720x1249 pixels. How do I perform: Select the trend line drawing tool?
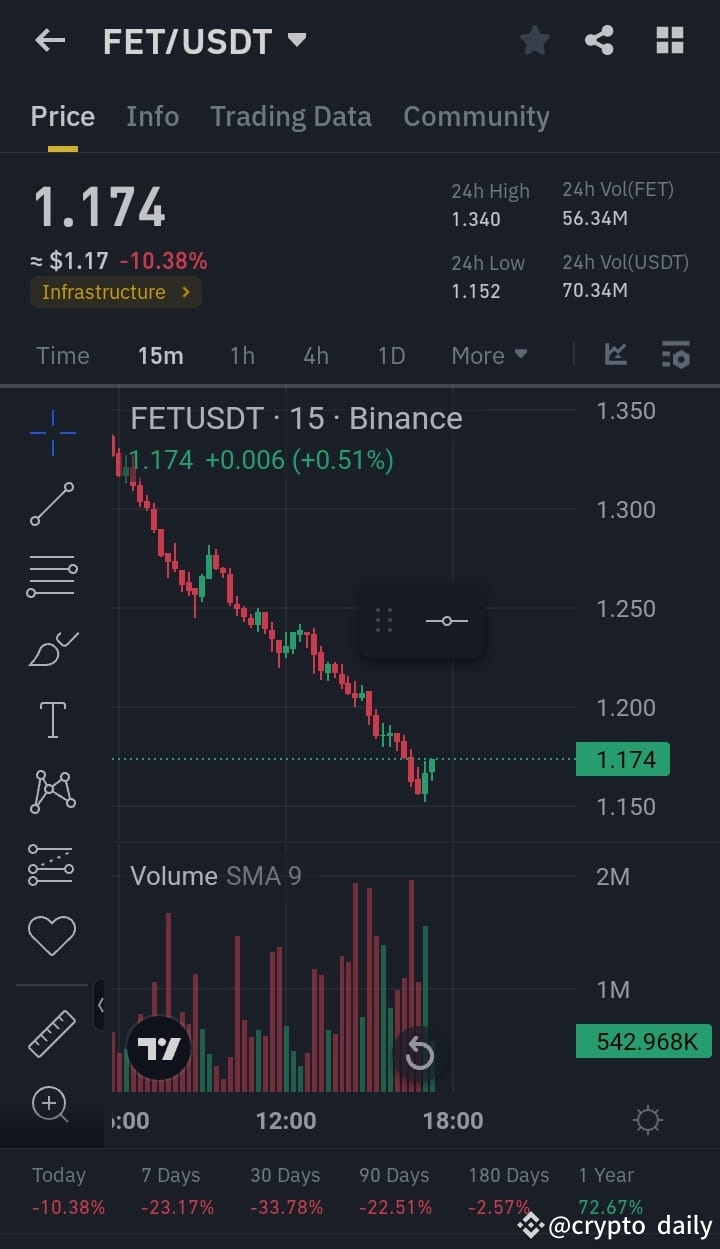click(52, 504)
